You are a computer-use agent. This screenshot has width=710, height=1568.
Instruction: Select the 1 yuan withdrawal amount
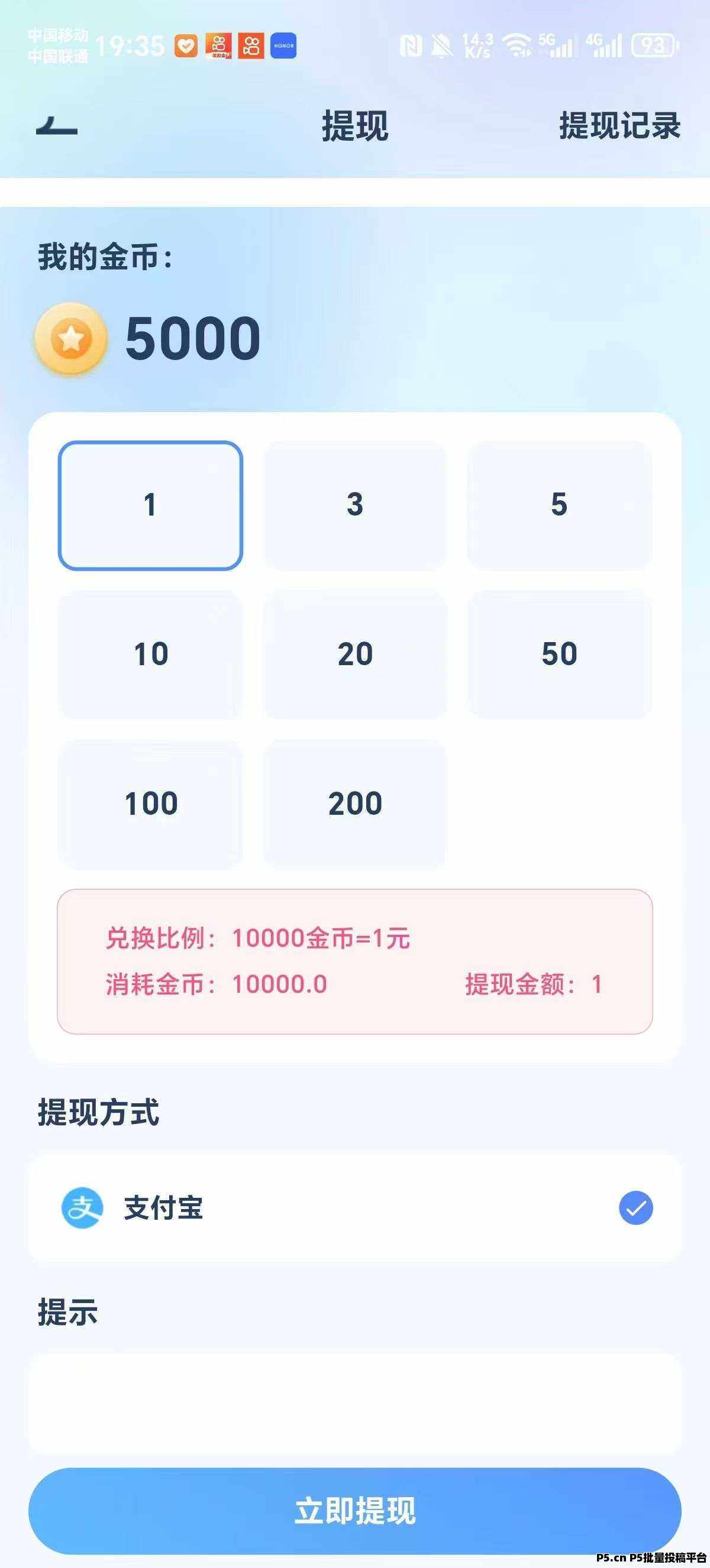click(150, 505)
